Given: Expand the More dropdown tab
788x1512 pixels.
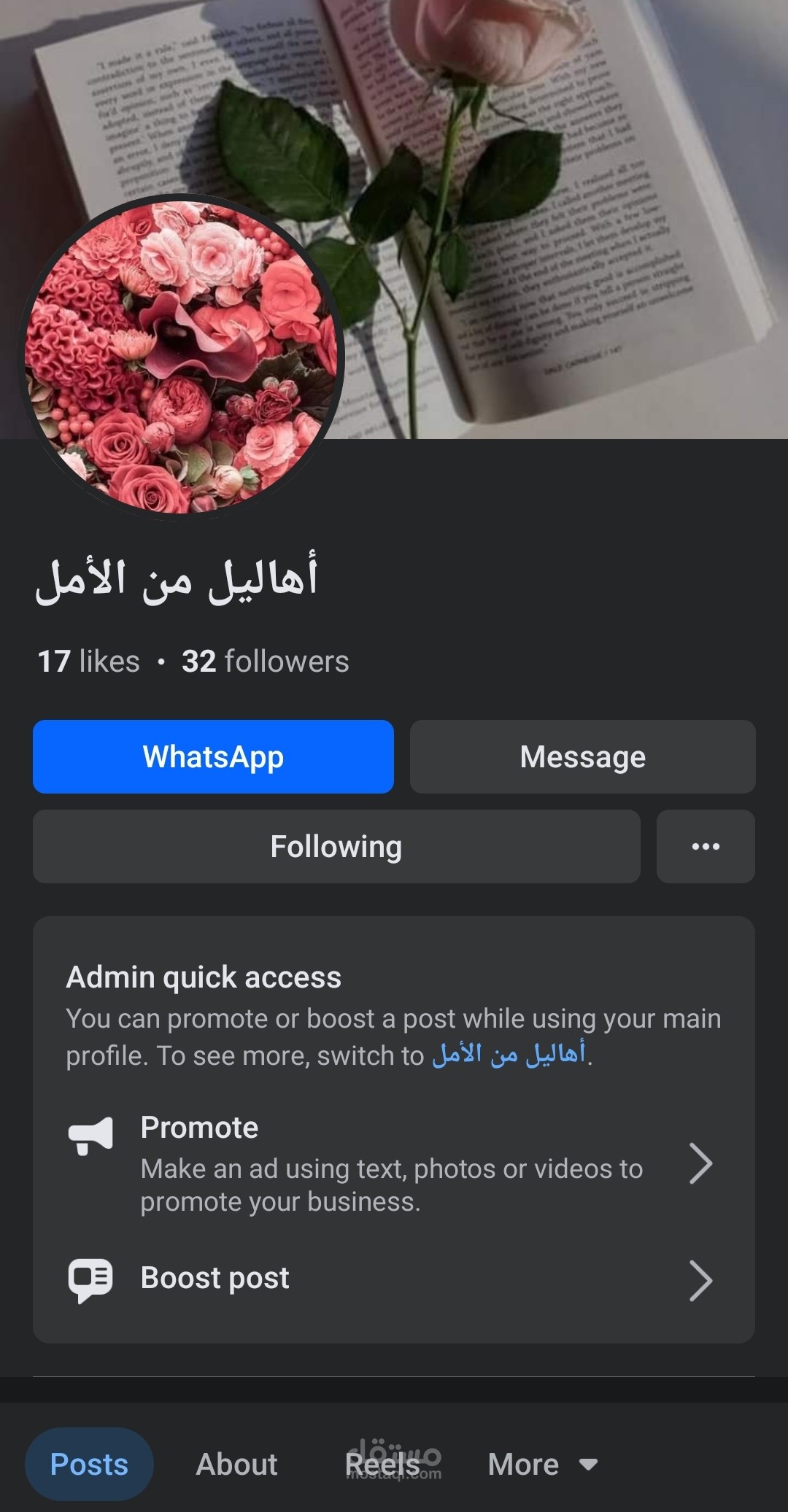Looking at the screenshot, I should click(542, 1464).
